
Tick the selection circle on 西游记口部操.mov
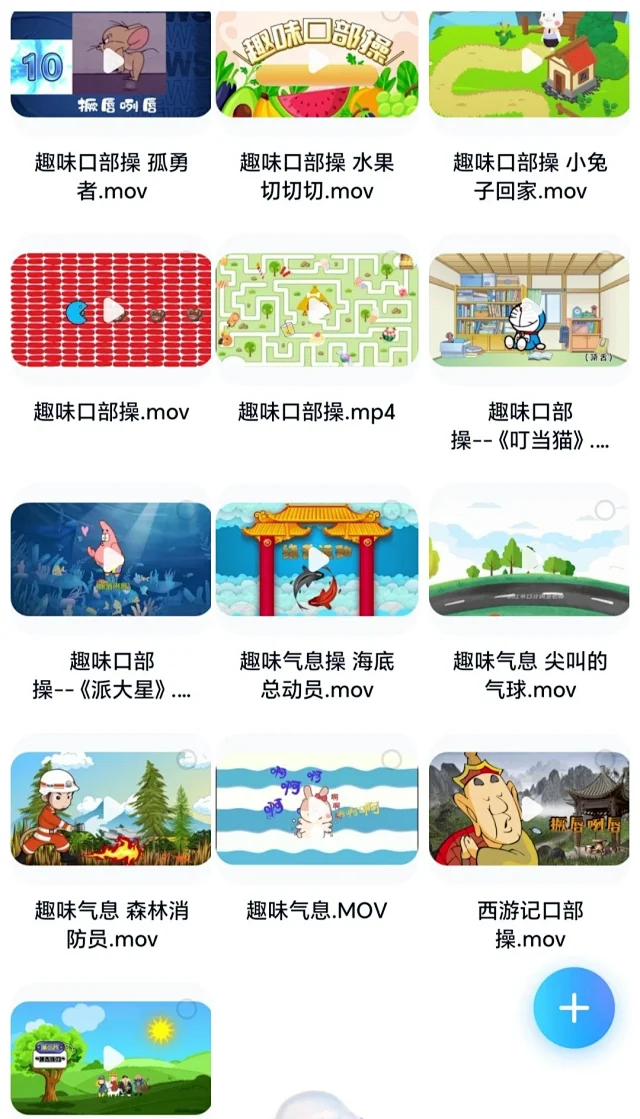pos(605,761)
